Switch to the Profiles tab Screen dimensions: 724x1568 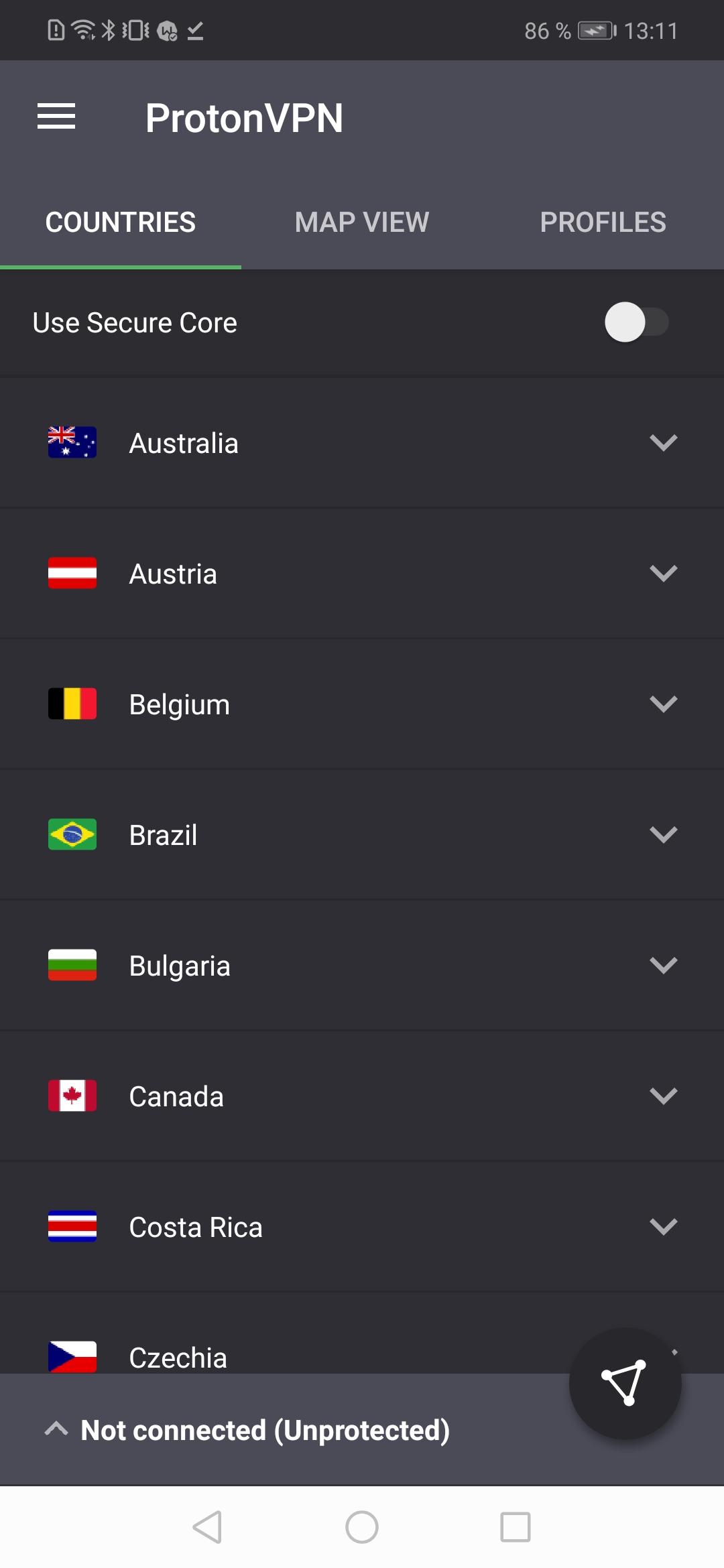pos(603,222)
